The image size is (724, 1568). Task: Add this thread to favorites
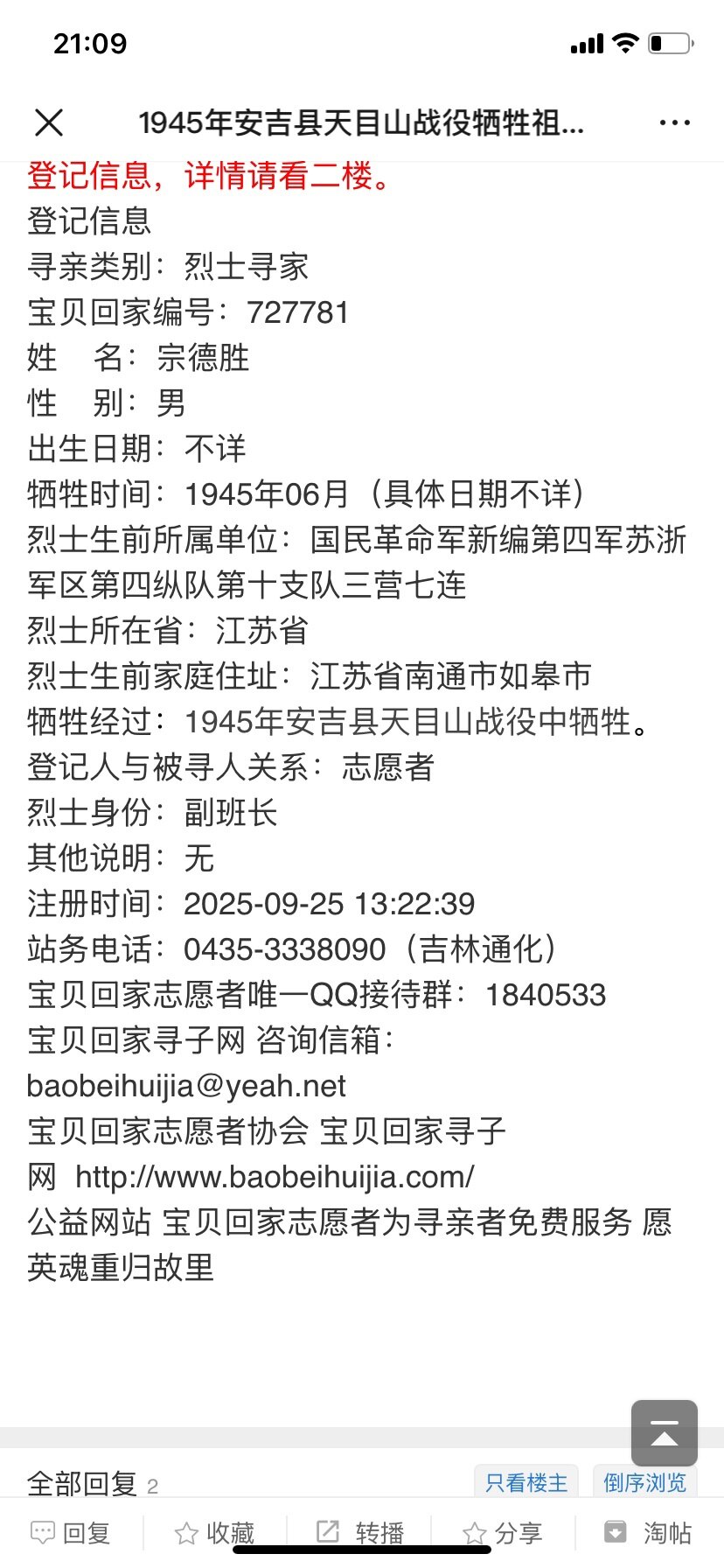(214, 1532)
